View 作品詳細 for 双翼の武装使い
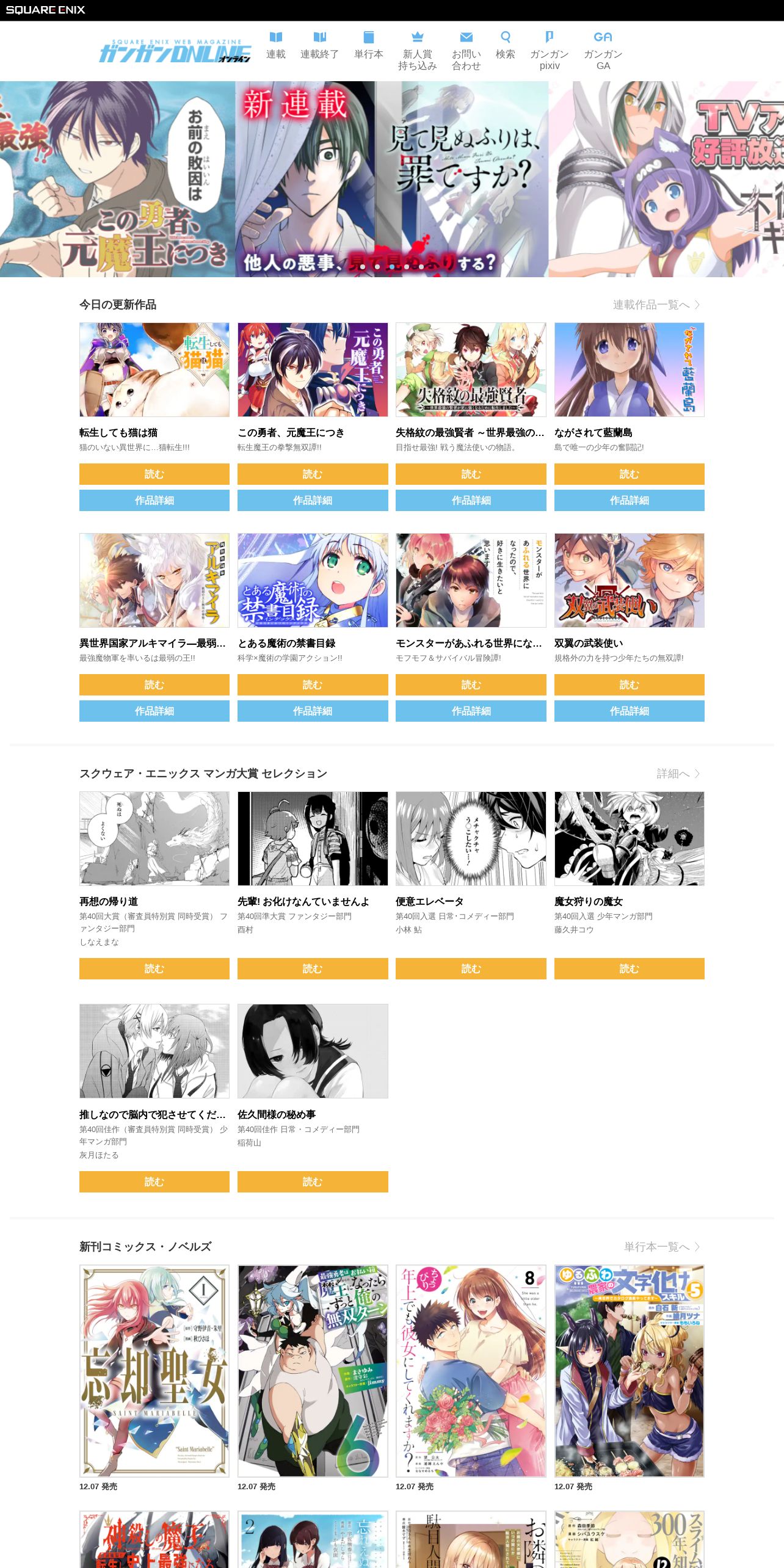The height and width of the screenshot is (1568, 784). pos(630,711)
